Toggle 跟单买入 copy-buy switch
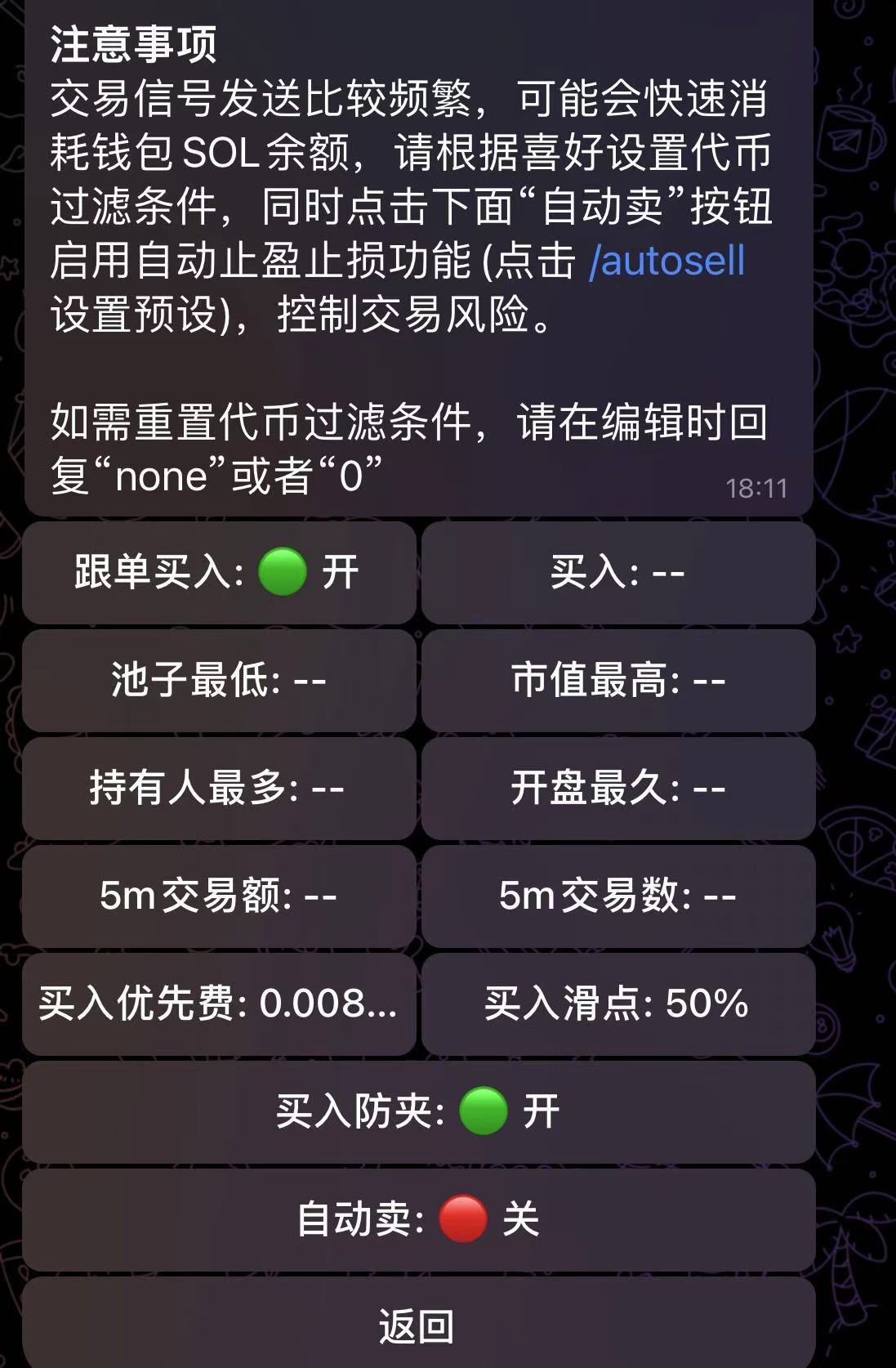This screenshot has height=1368, width=896. click(x=219, y=572)
